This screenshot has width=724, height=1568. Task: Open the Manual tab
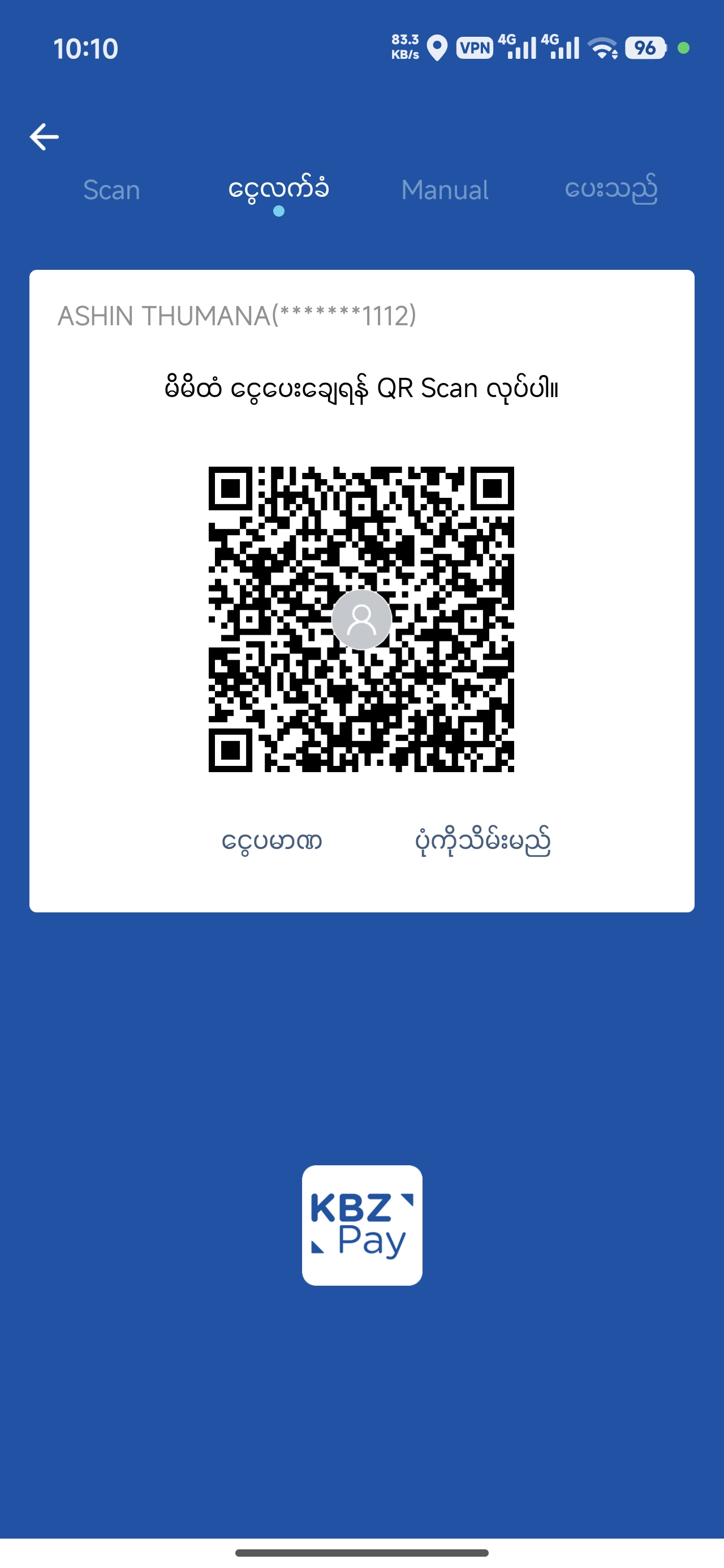pos(445,190)
